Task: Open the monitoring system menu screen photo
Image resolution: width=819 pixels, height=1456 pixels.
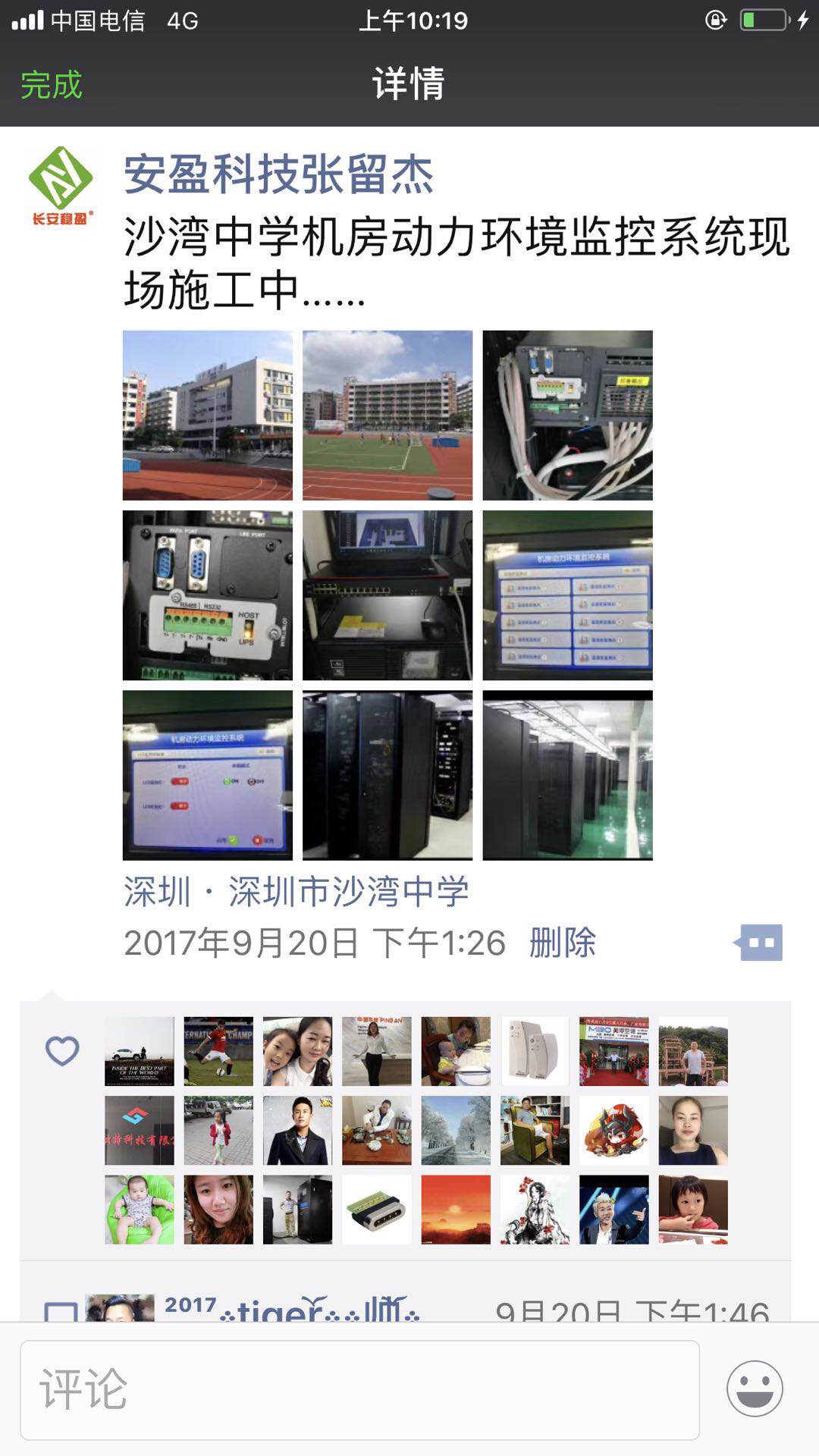Action: tap(567, 595)
